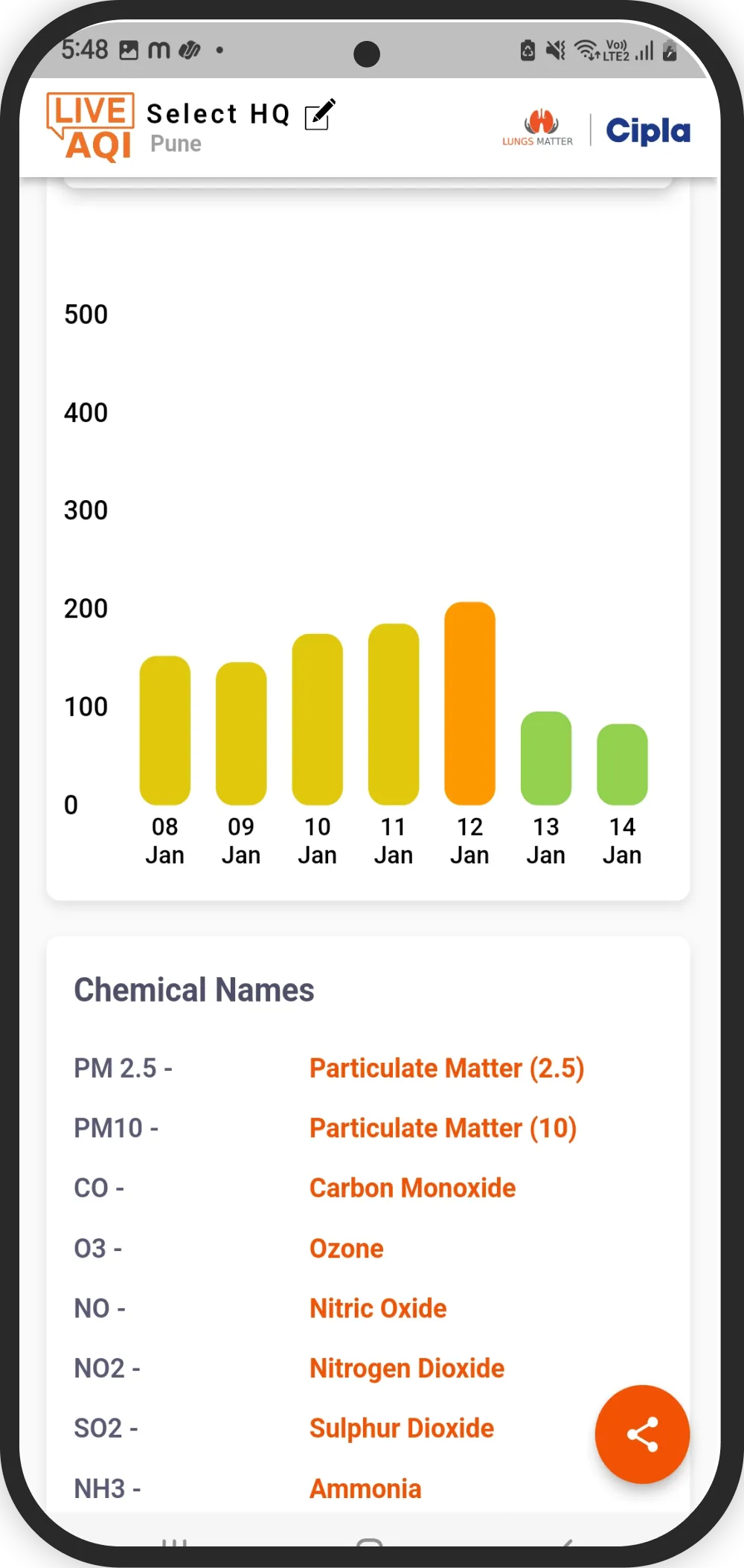Screen dimensions: 744x1568
Task: Tap the green 14 Jan bar
Action: [622, 763]
